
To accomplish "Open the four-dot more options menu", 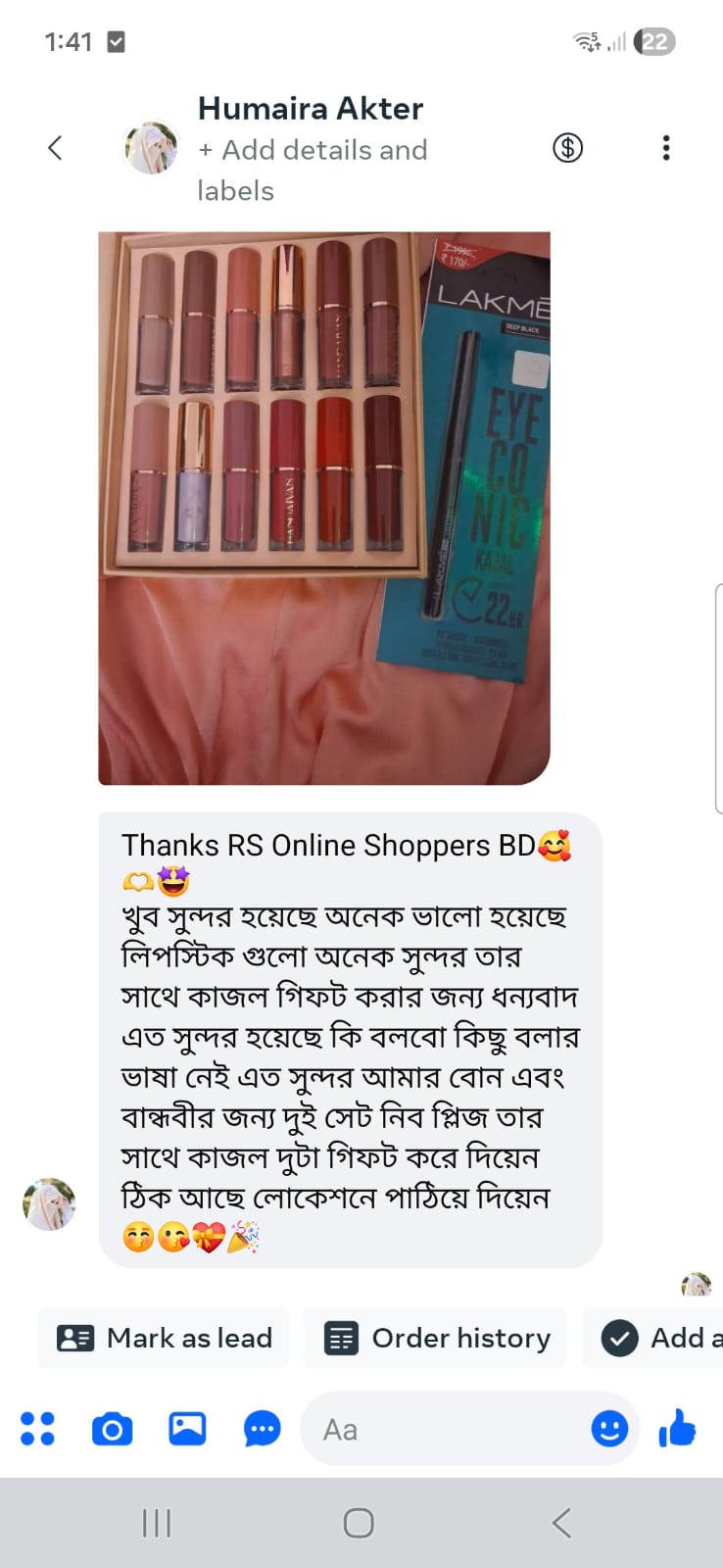I will (38, 1429).
